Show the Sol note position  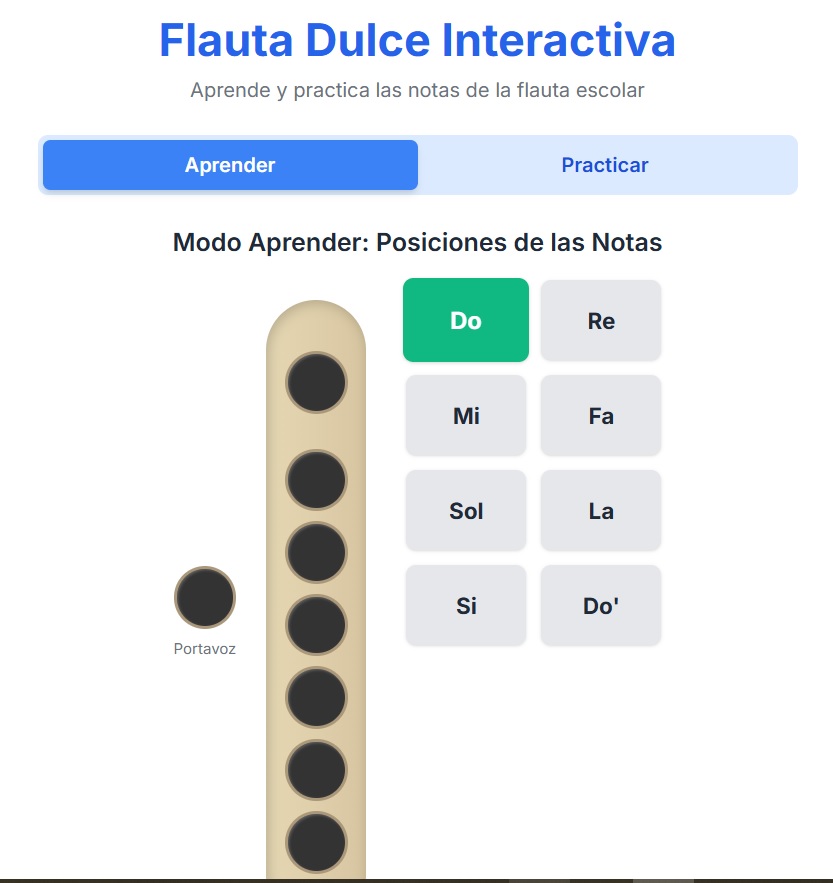pyautogui.click(x=466, y=510)
